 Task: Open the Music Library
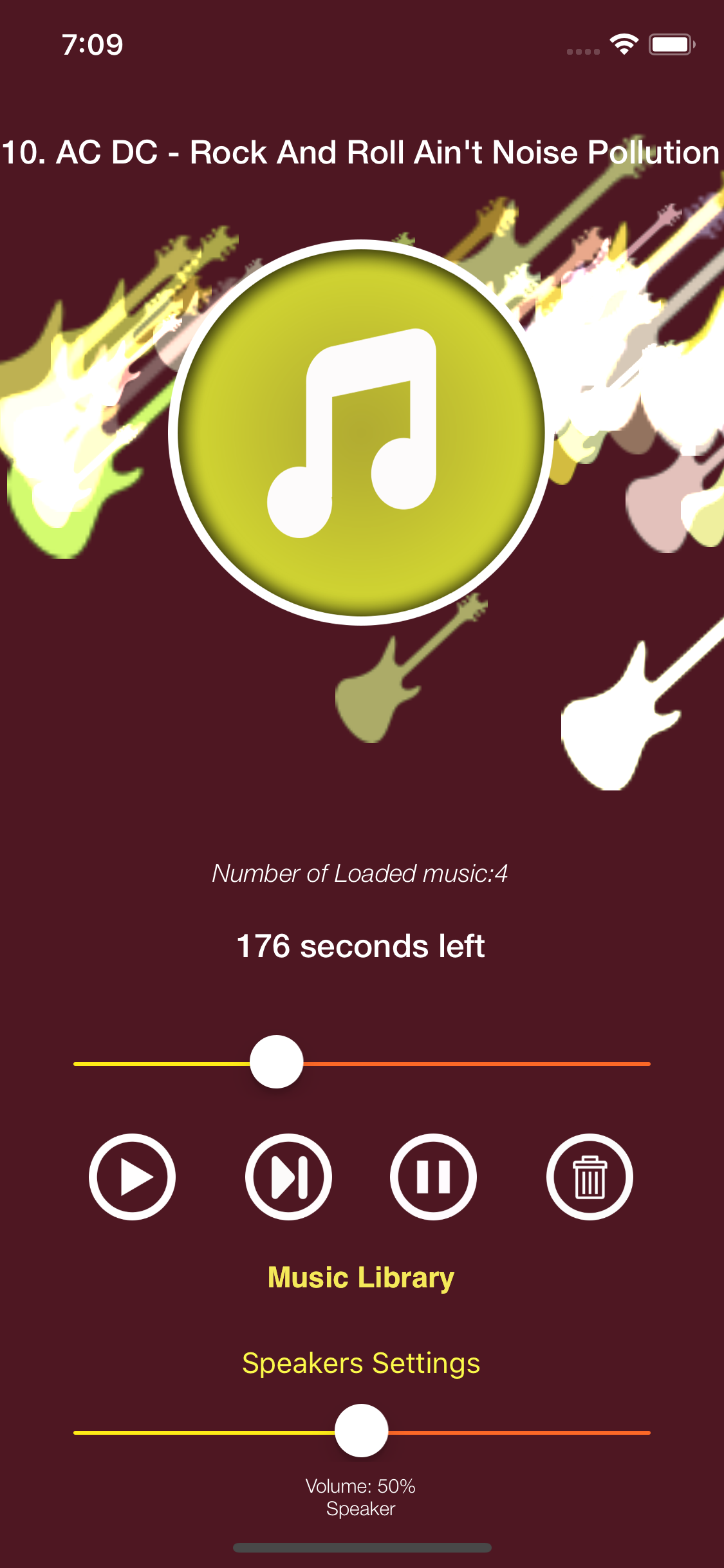(x=361, y=1278)
